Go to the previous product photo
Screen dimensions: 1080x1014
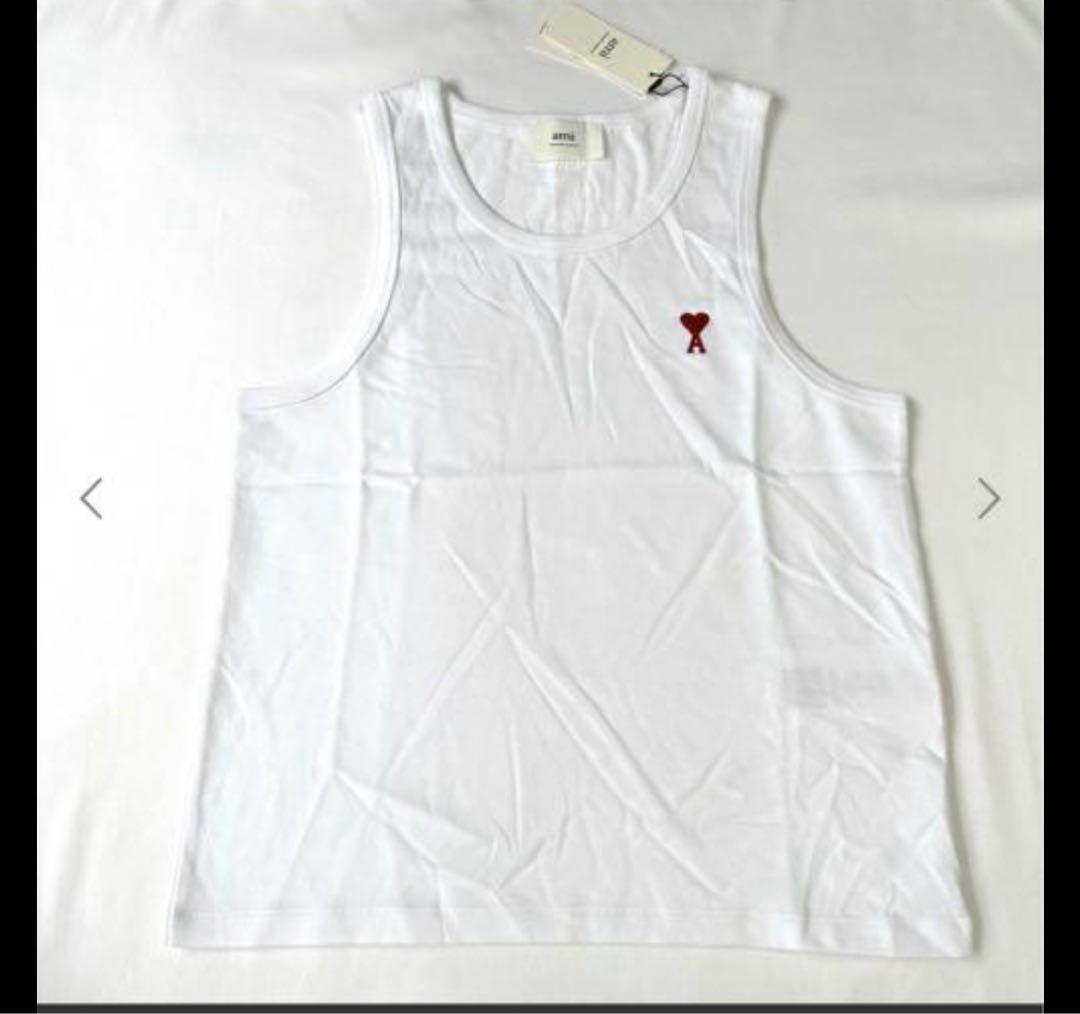point(91,498)
